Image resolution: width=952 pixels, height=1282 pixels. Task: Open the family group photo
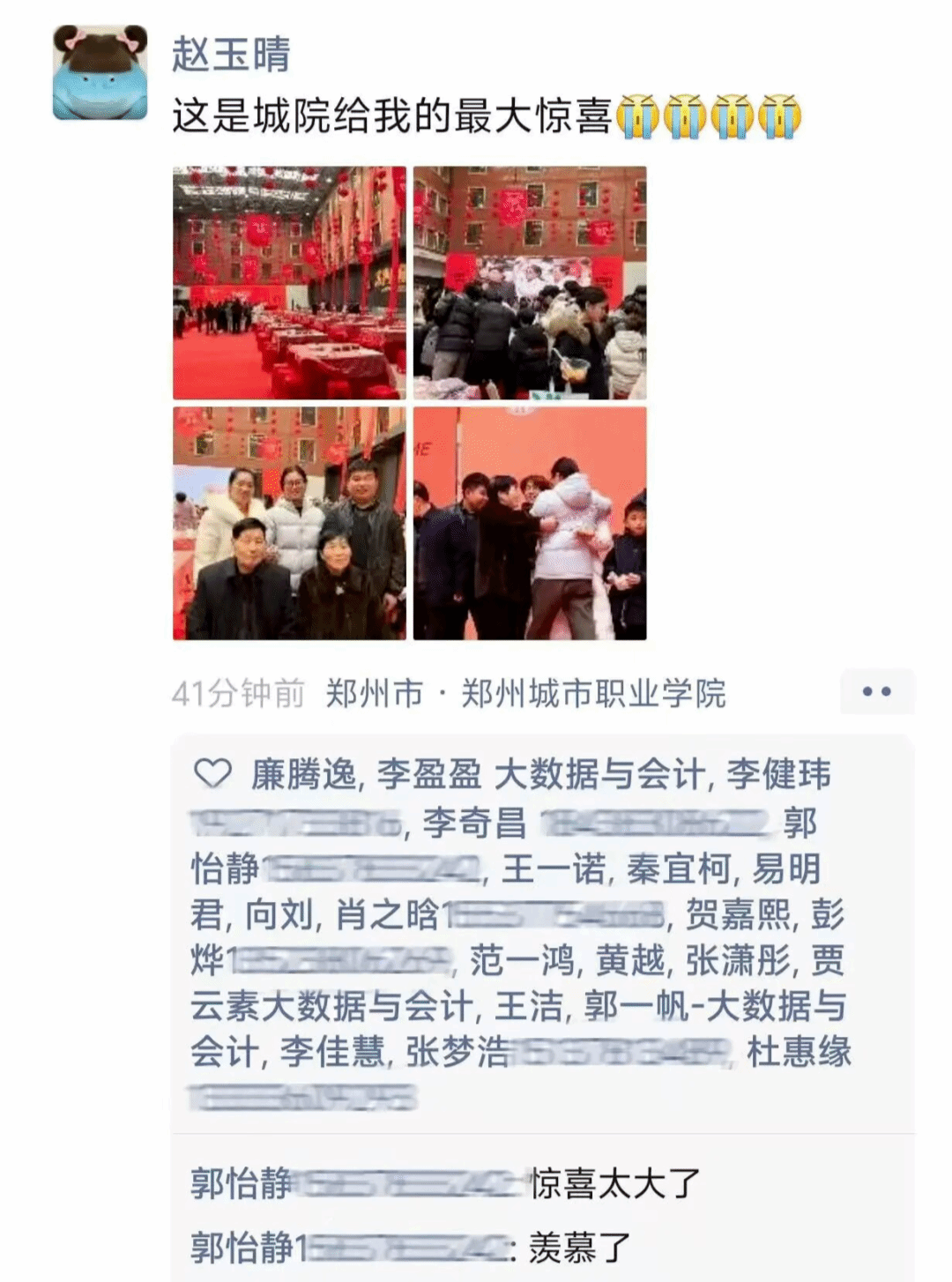[289, 523]
